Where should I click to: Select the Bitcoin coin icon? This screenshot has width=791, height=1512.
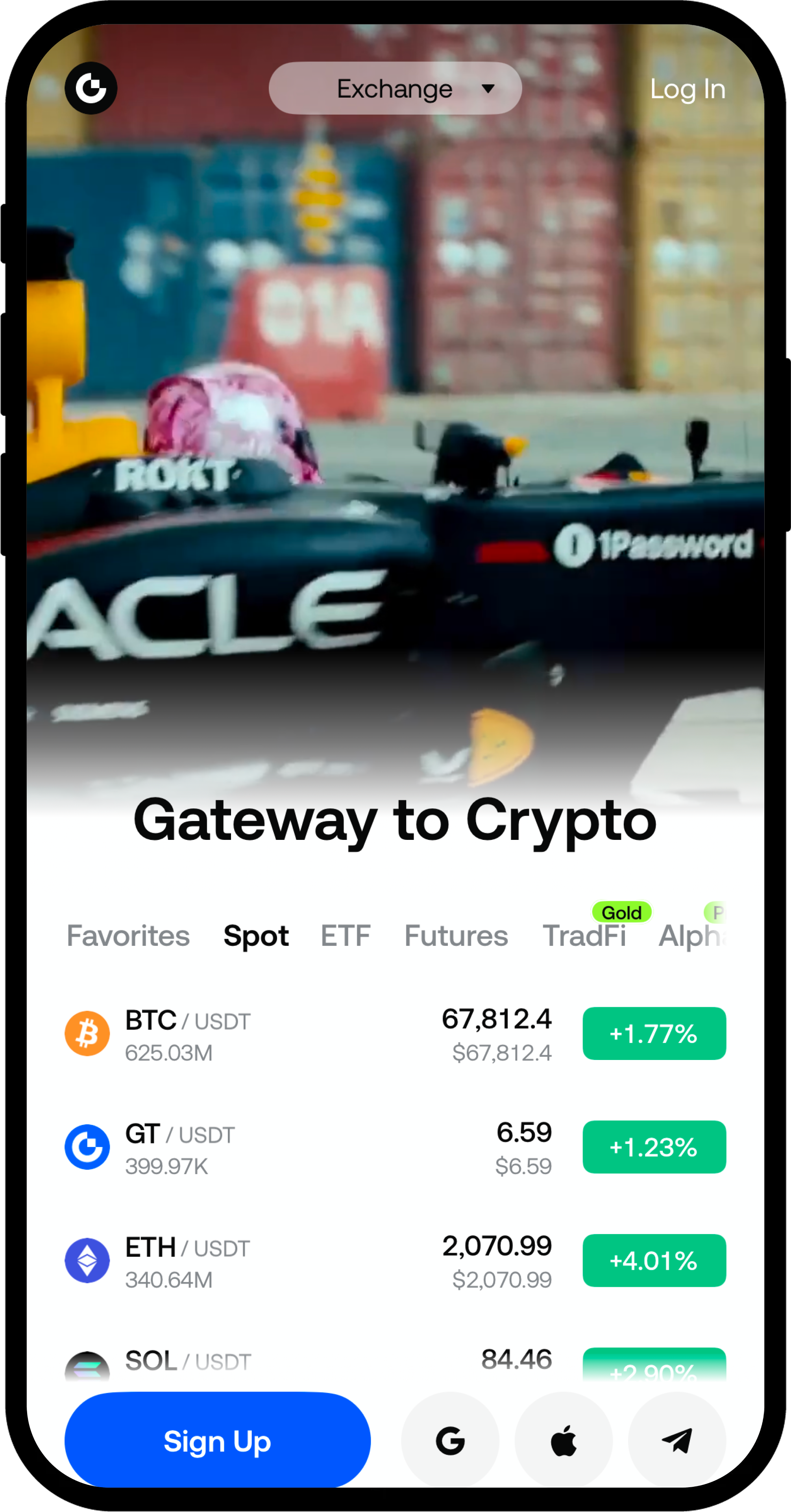click(x=87, y=1034)
